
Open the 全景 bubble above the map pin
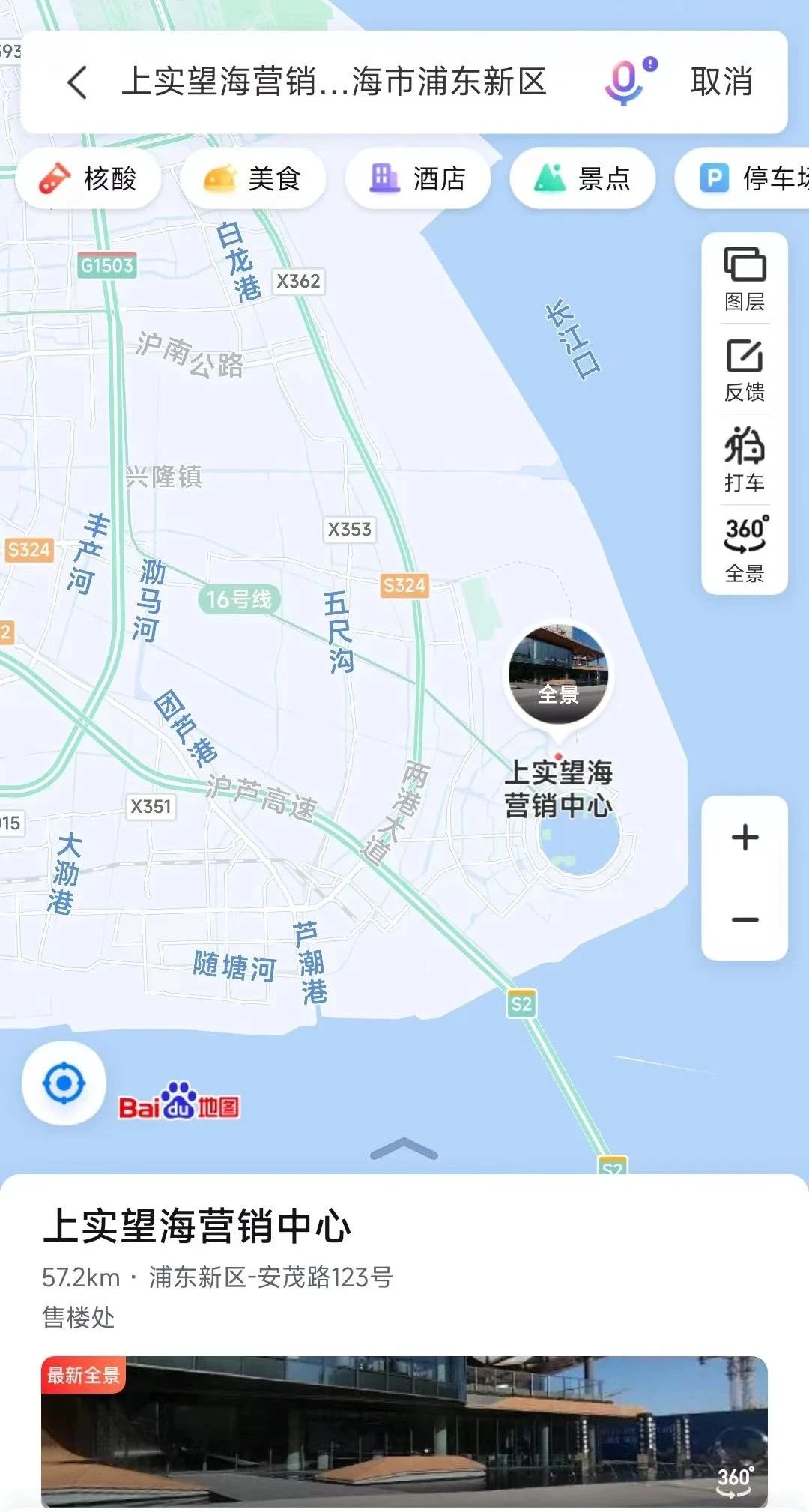pyautogui.click(x=559, y=674)
